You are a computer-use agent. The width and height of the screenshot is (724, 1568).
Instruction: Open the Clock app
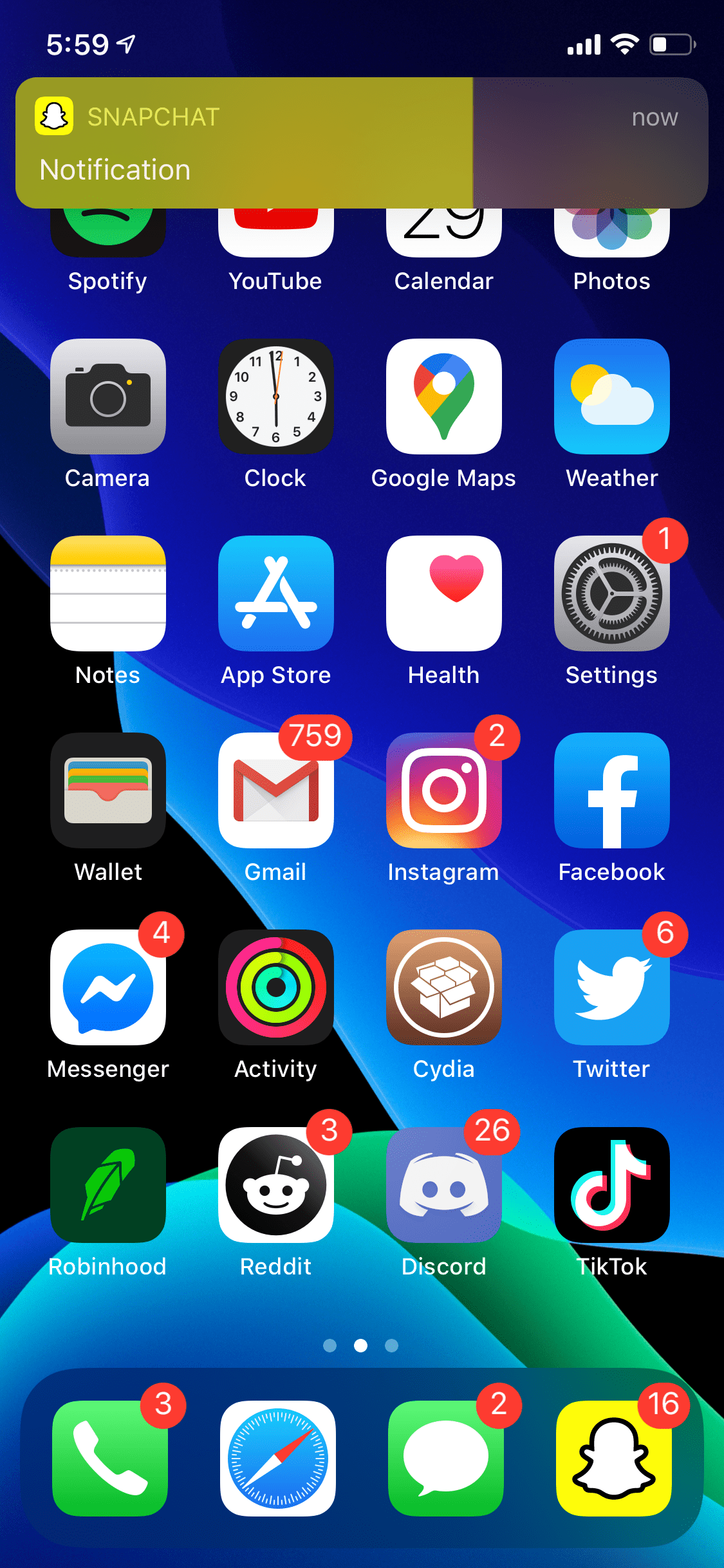click(276, 397)
